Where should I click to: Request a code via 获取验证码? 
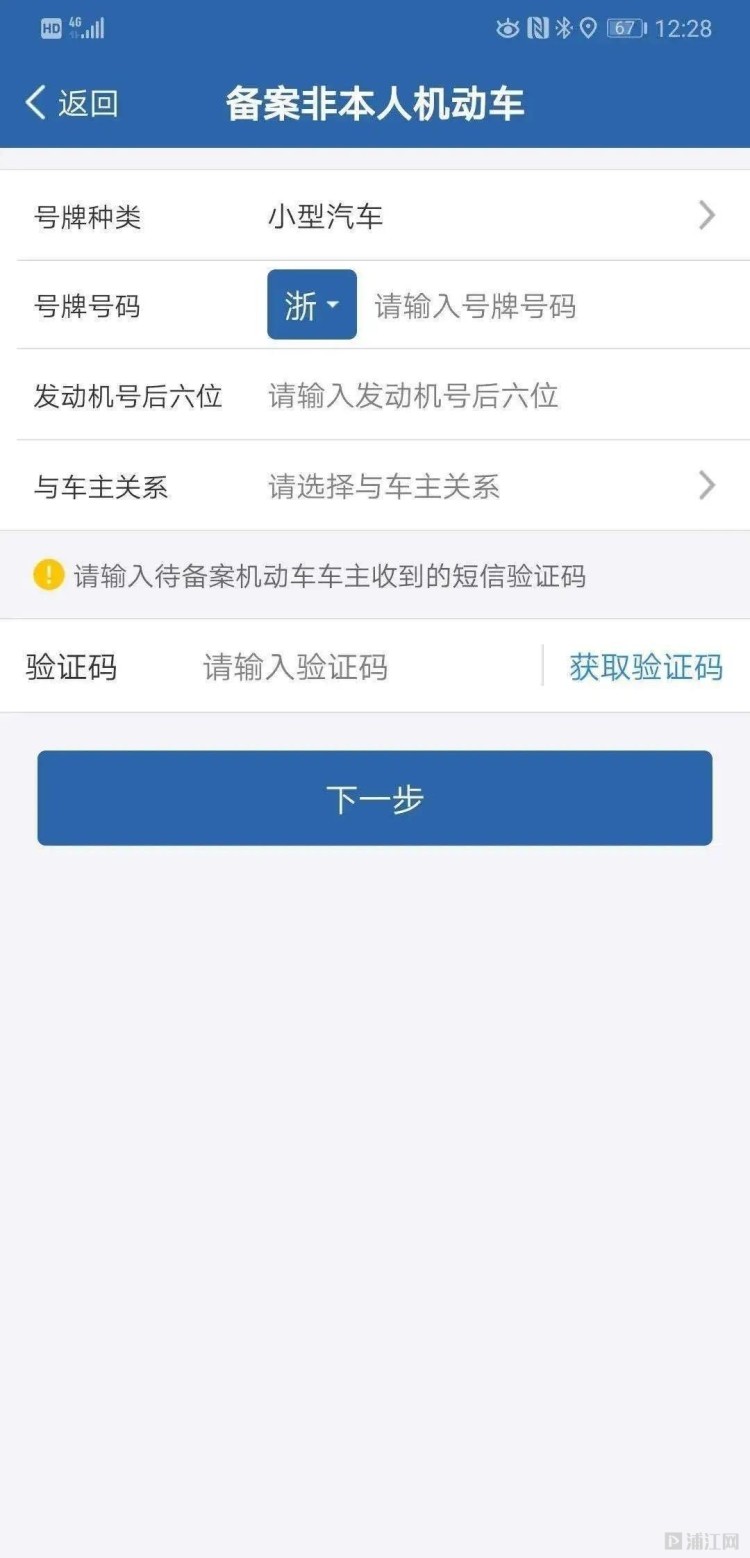click(645, 667)
